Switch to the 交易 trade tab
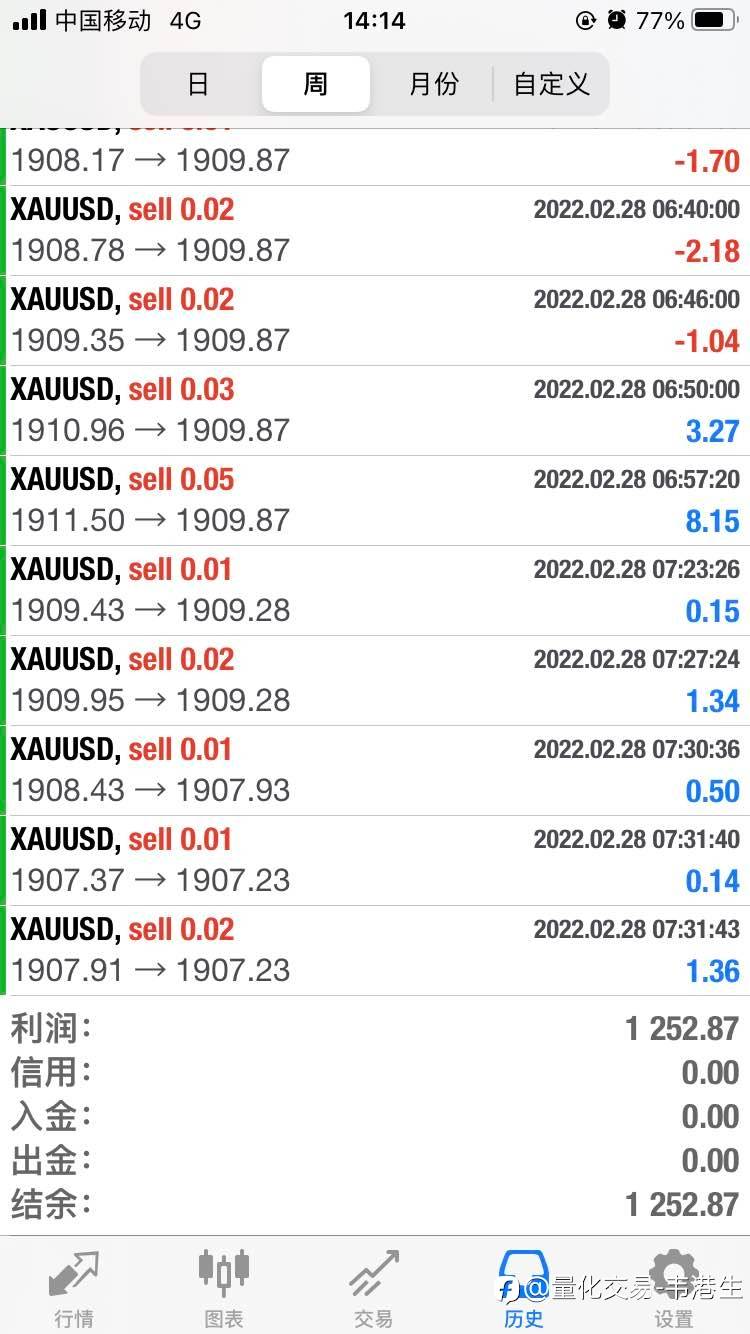 [x=374, y=1288]
